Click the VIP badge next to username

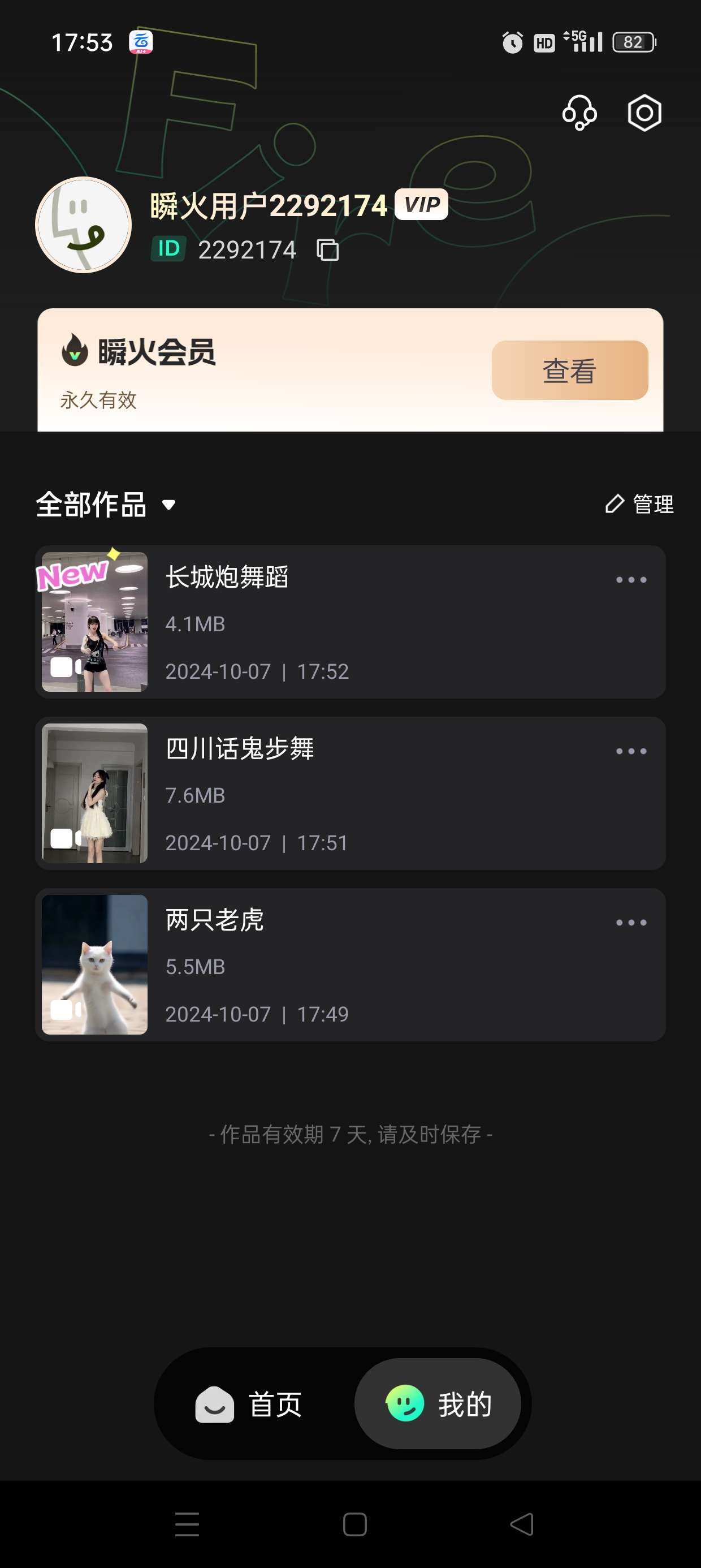[421, 205]
